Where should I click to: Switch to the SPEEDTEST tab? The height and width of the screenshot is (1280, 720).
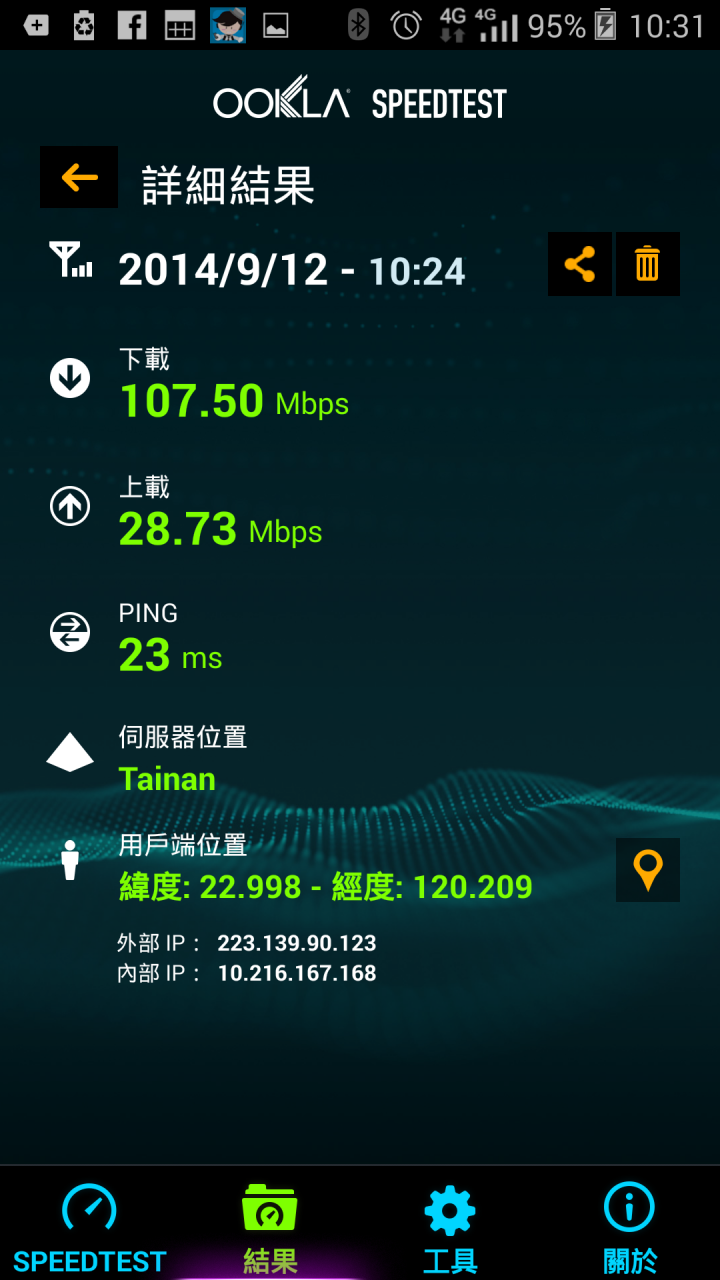tap(90, 1224)
